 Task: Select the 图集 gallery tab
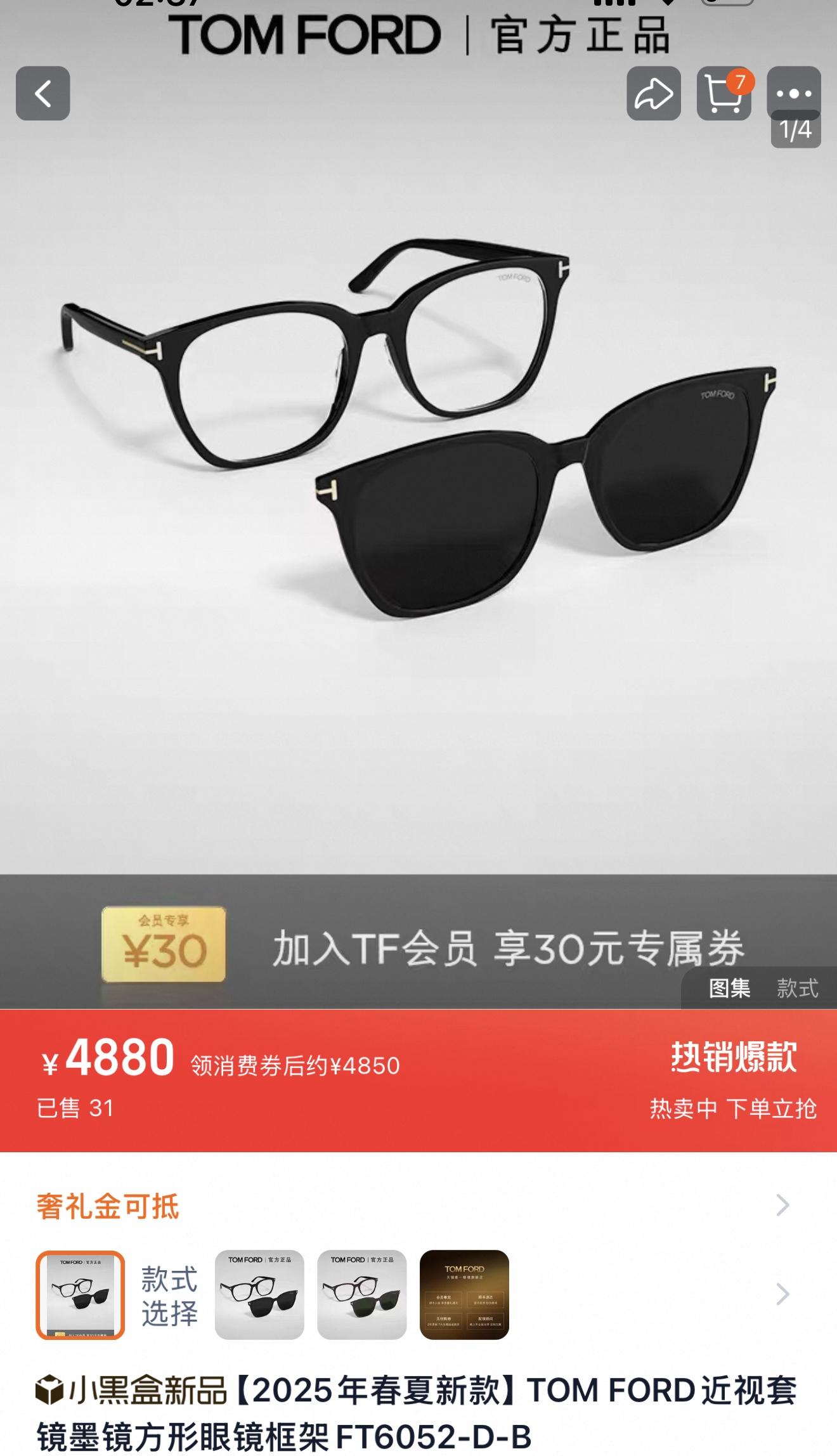729,988
